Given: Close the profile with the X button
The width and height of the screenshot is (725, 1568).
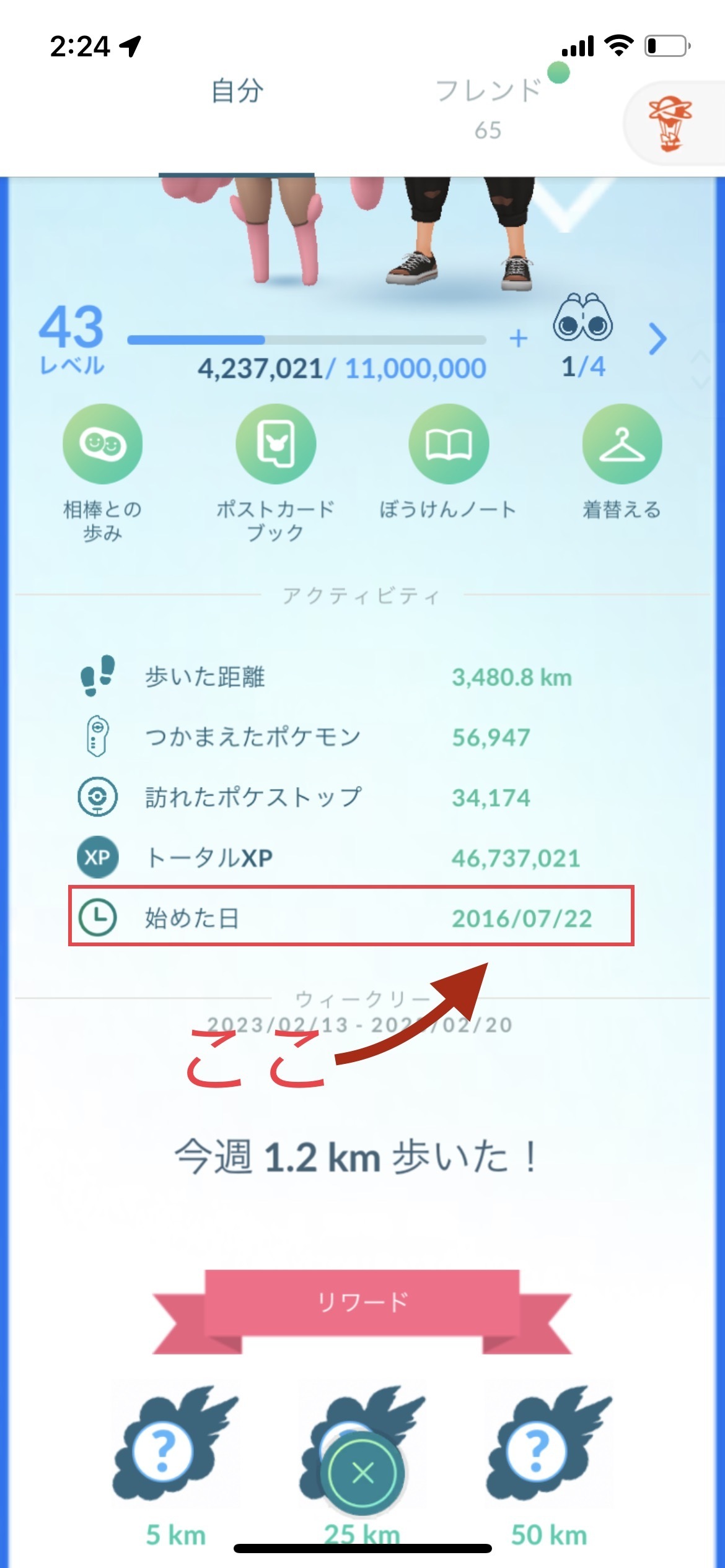Looking at the screenshot, I should tap(362, 1473).
